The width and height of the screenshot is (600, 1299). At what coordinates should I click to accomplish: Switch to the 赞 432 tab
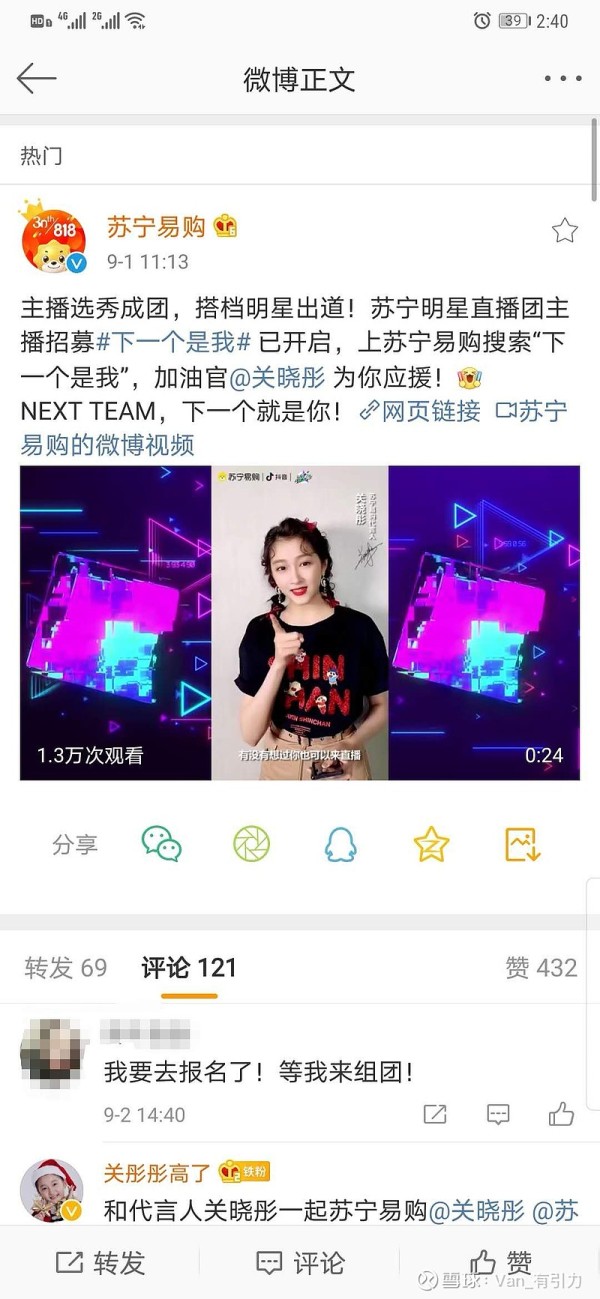click(541, 967)
